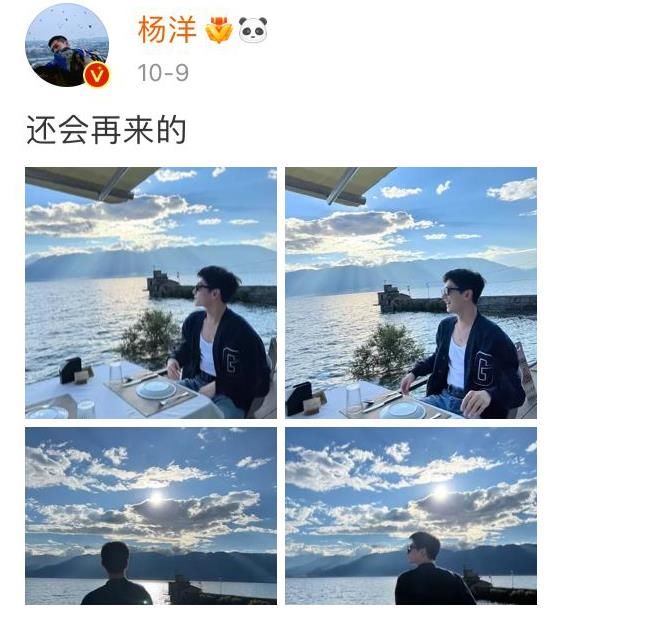View photo of man in sunglasses under clouds
This screenshot has width=657, height=625.
pos(410,515)
